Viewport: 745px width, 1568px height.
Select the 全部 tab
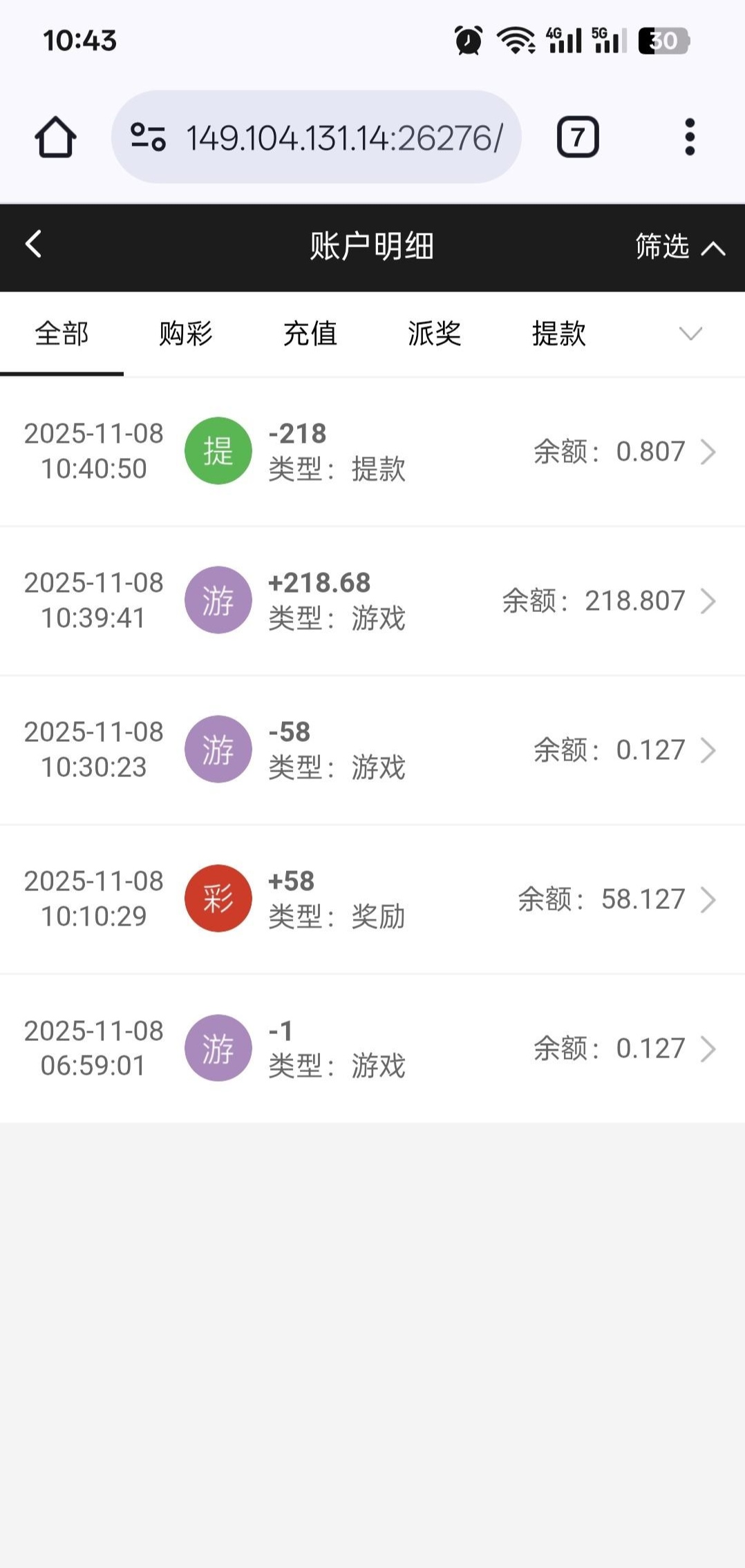click(x=62, y=334)
